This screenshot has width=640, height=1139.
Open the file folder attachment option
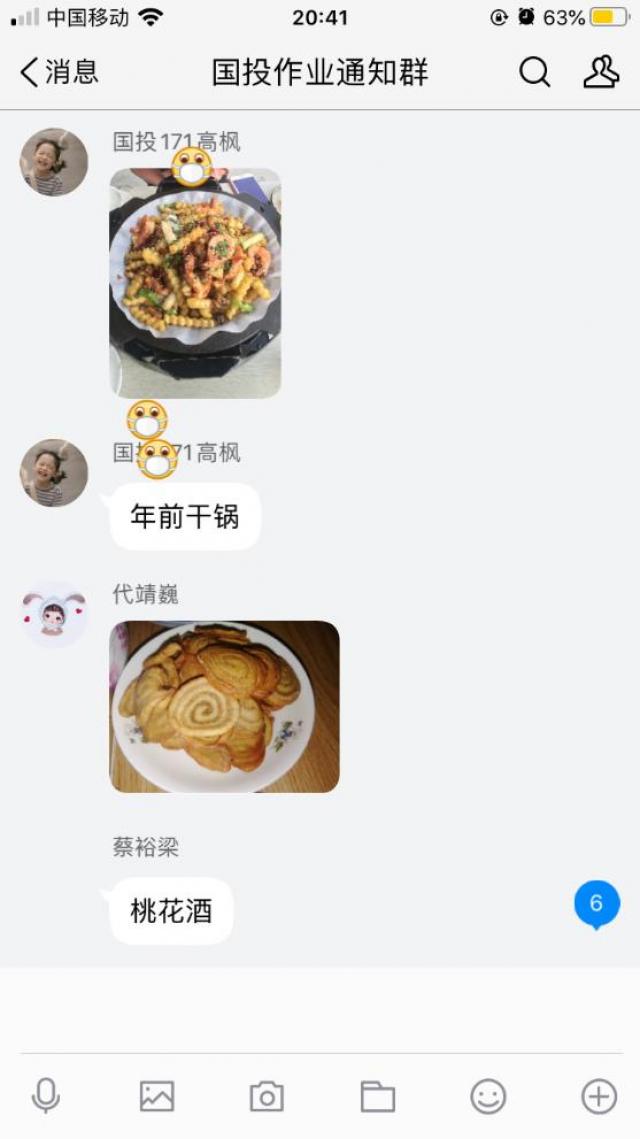coord(378,1096)
